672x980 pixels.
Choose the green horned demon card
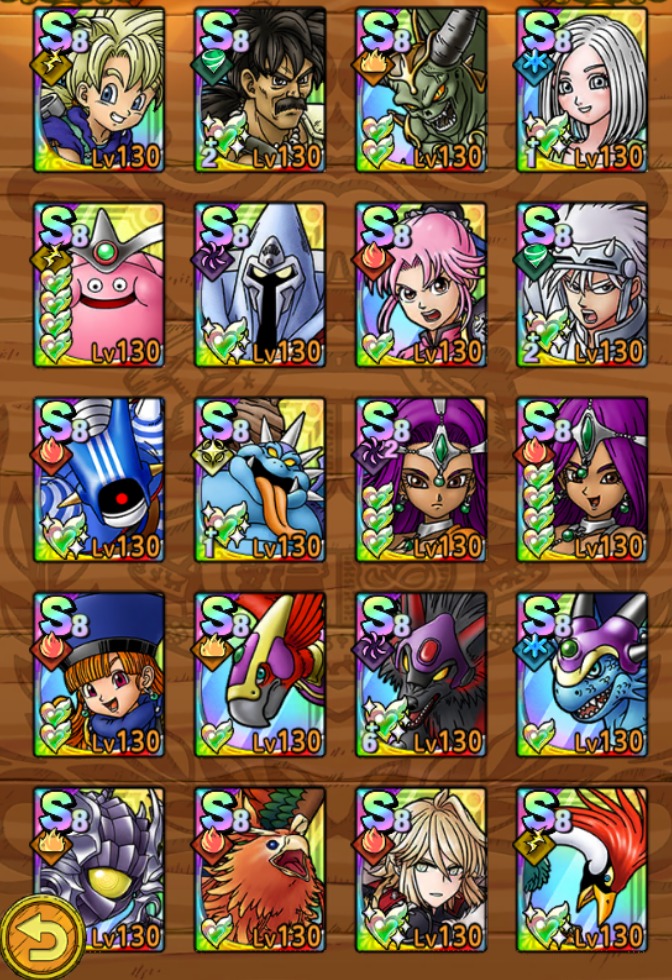coord(421,90)
